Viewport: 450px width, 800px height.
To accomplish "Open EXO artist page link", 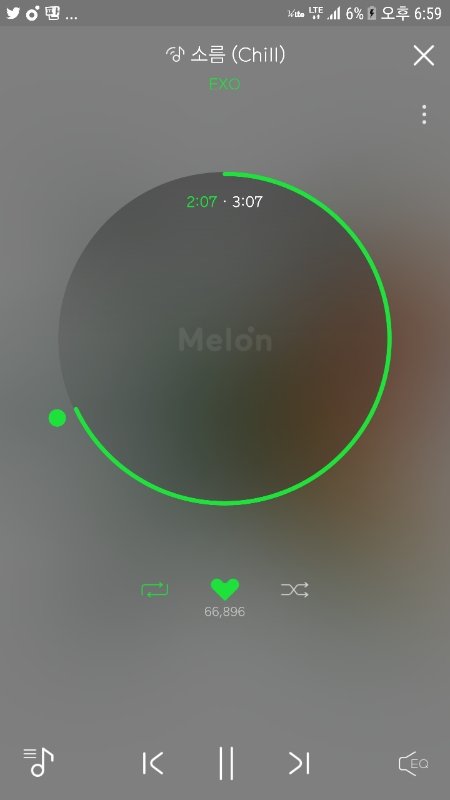I will pos(224,84).
